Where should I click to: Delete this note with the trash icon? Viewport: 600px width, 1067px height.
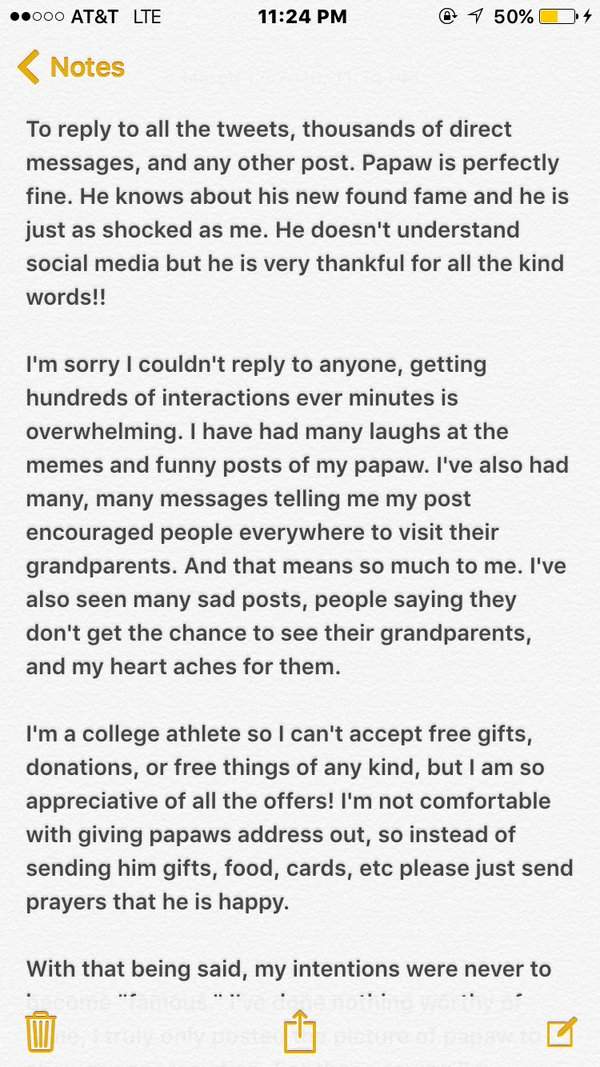tap(40, 1030)
